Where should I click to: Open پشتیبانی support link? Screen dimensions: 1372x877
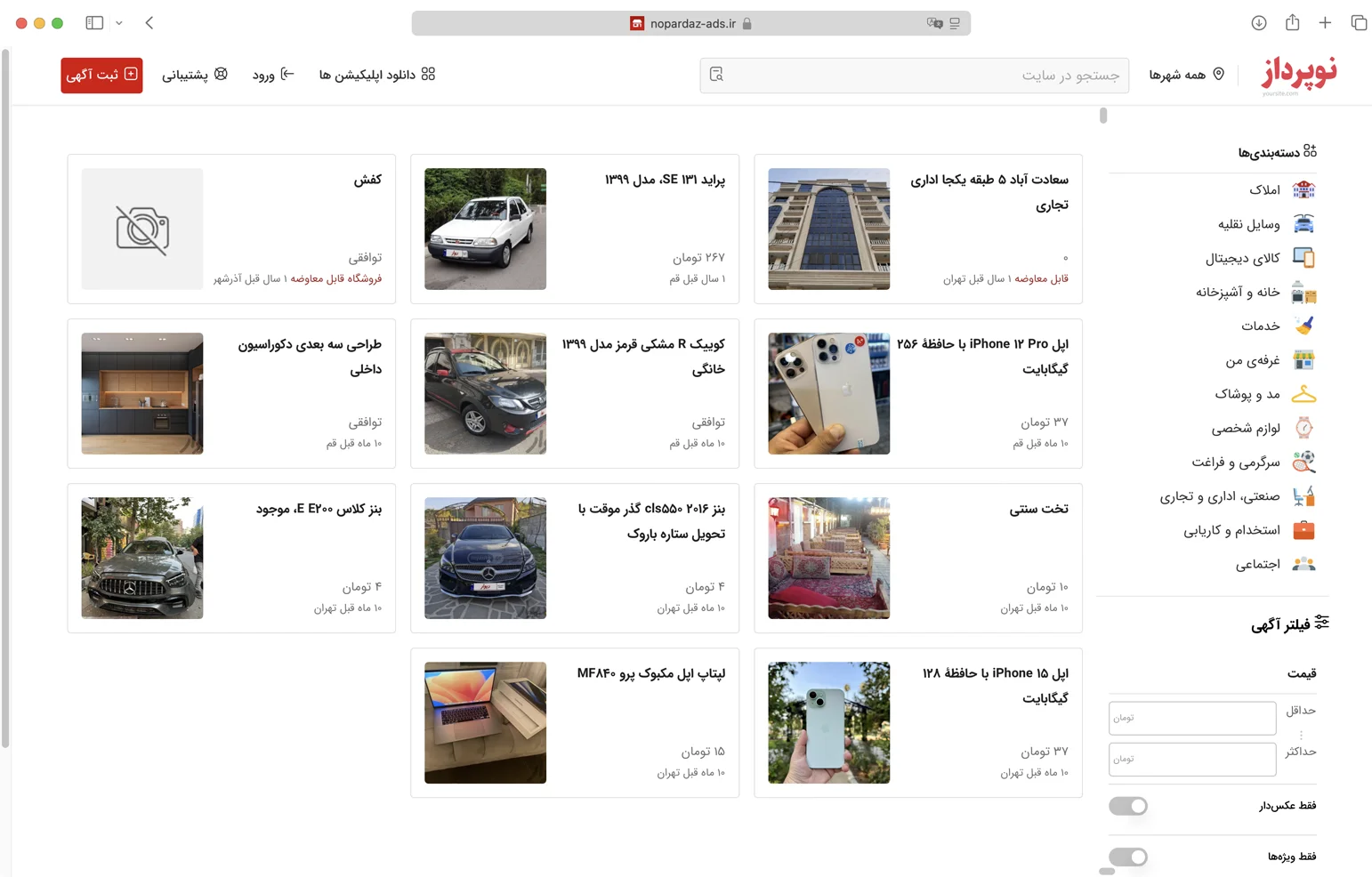[x=194, y=75]
